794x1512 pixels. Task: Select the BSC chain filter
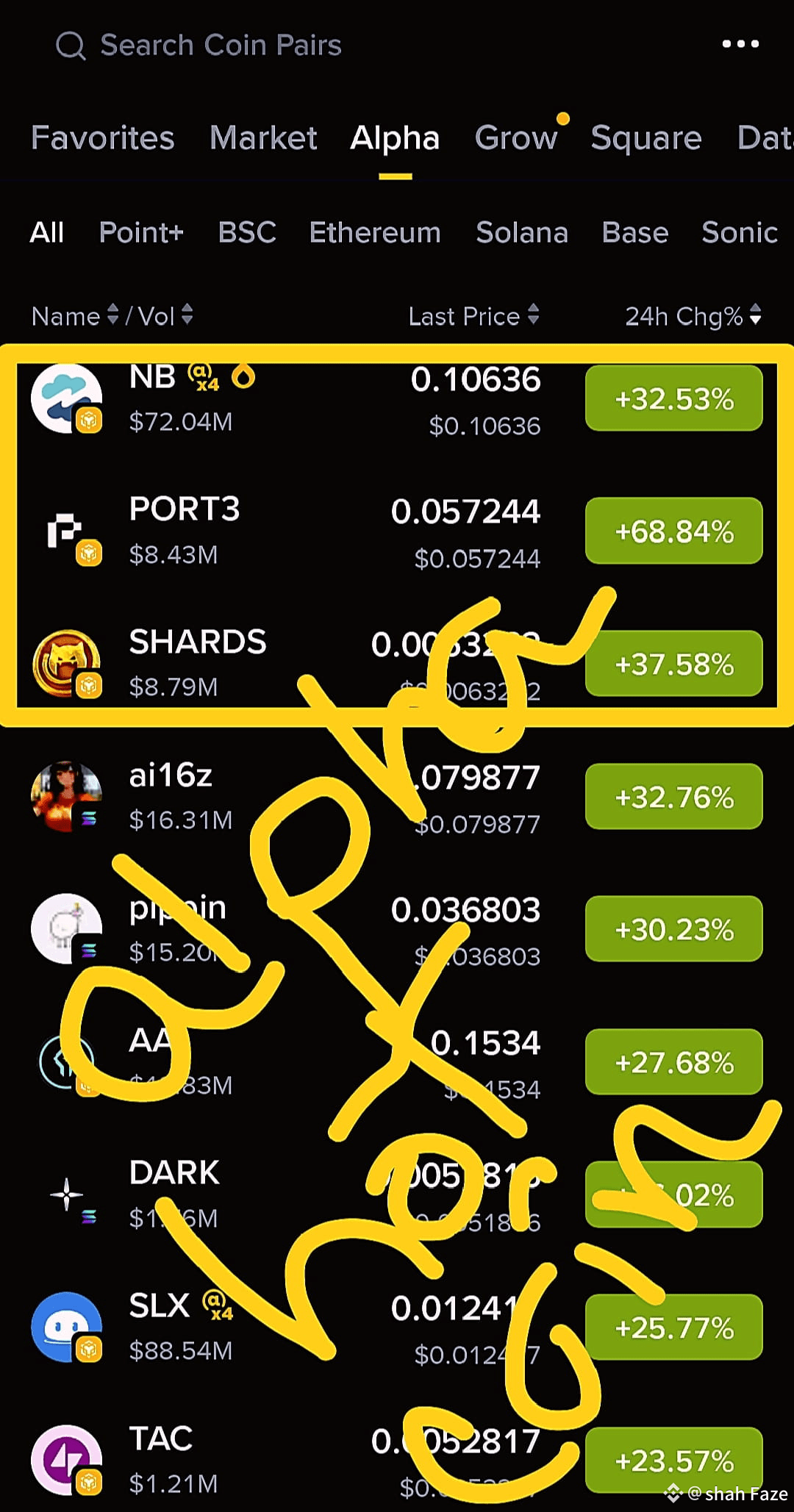tap(247, 232)
